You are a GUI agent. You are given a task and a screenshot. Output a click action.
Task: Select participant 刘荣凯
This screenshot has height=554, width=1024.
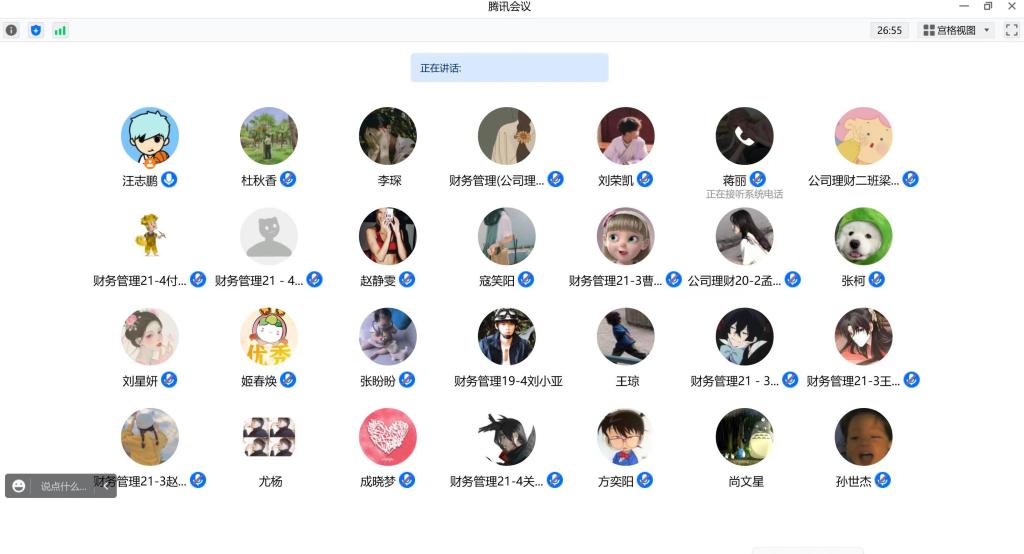click(626, 136)
